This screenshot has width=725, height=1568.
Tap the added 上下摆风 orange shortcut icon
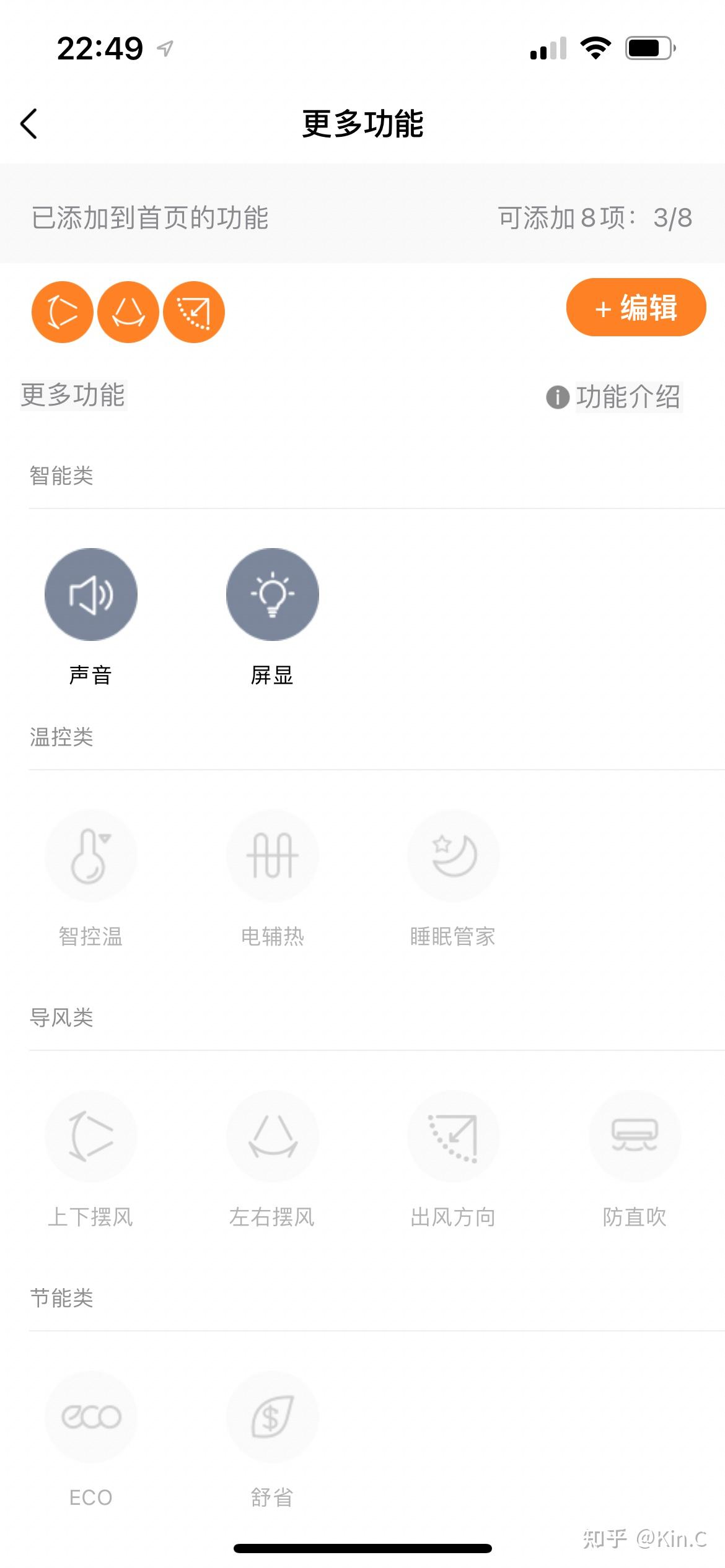(x=63, y=311)
